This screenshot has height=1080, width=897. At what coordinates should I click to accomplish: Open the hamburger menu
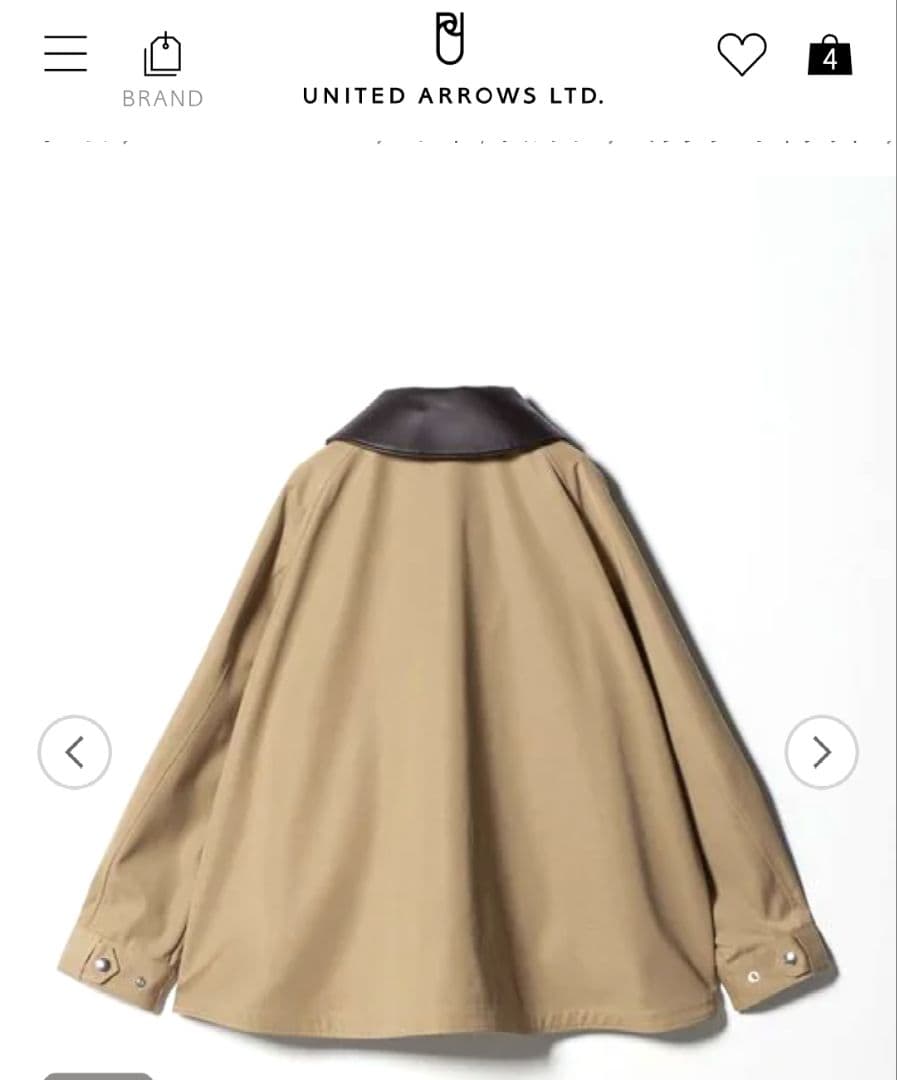(66, 54)
